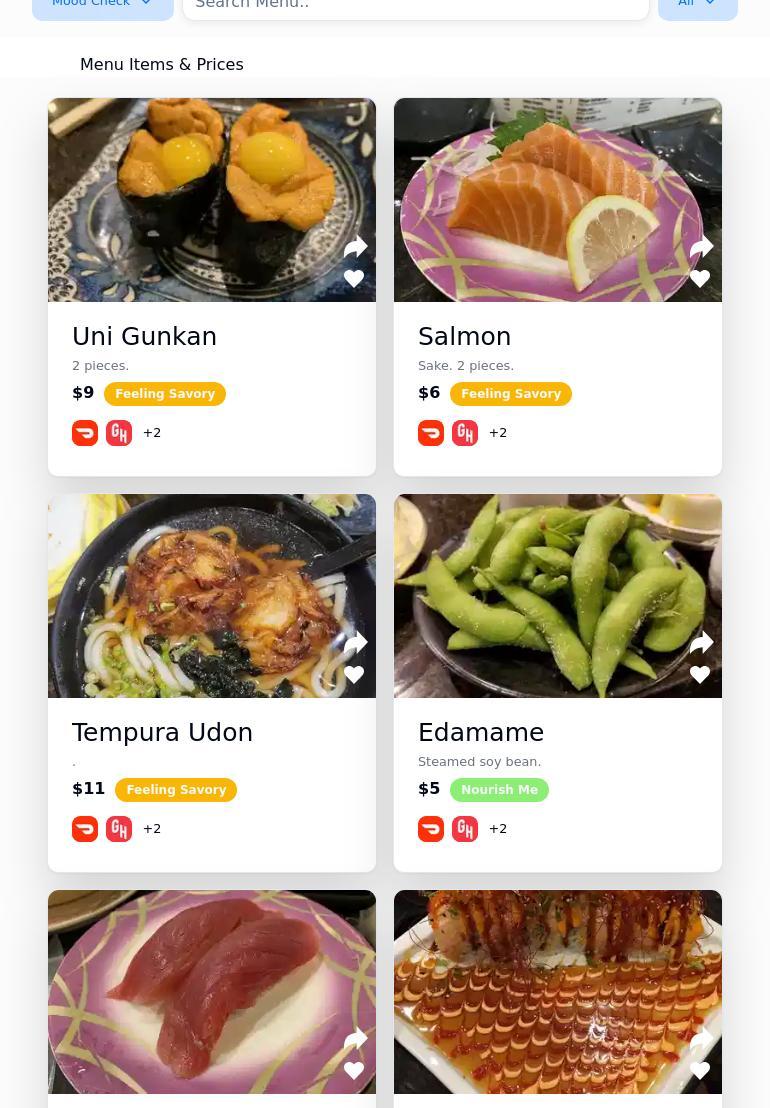Like the Tempura Udon dish
Screen dimensions: 770x1108
tap(354, 674)
